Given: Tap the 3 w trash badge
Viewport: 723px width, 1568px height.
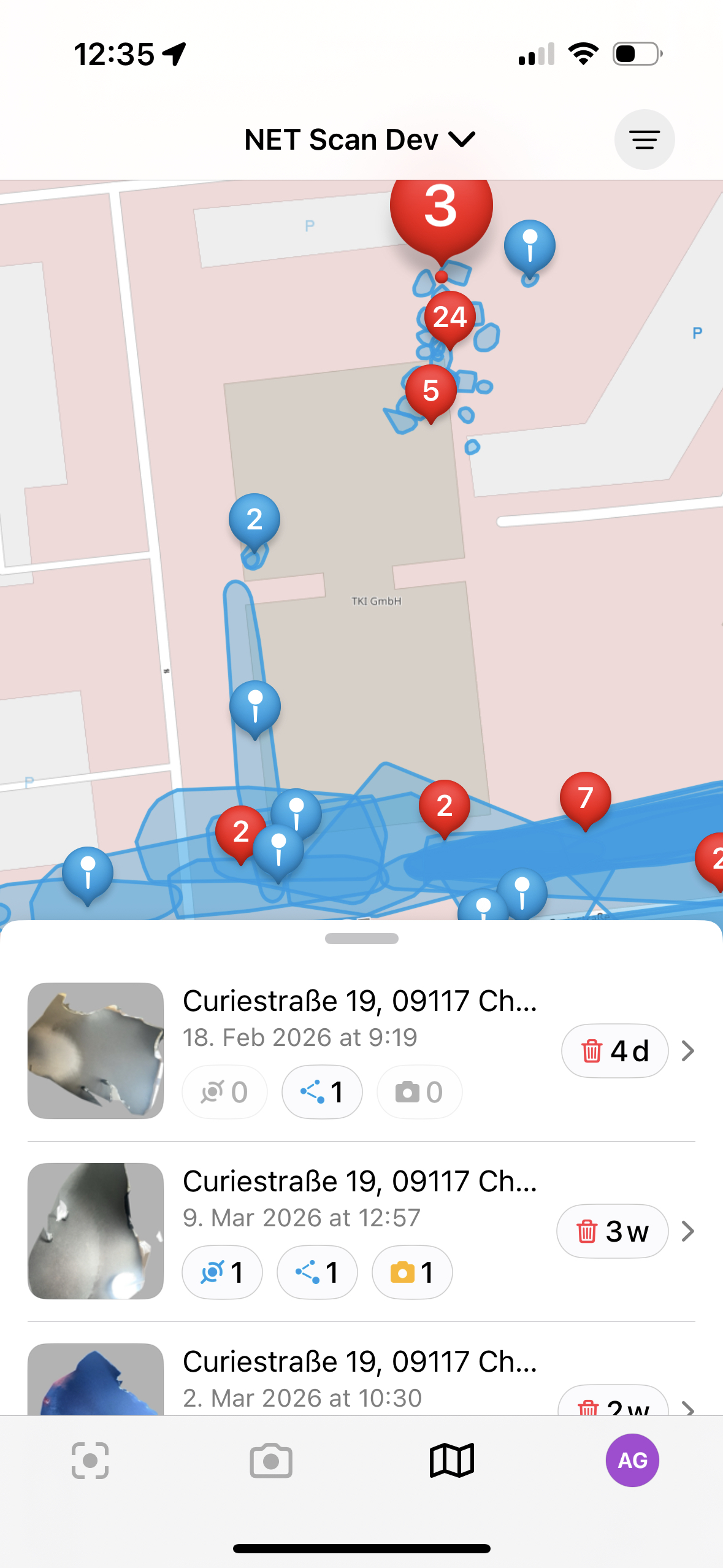Looking at the screenshot, I should [x=612, y=1231].
